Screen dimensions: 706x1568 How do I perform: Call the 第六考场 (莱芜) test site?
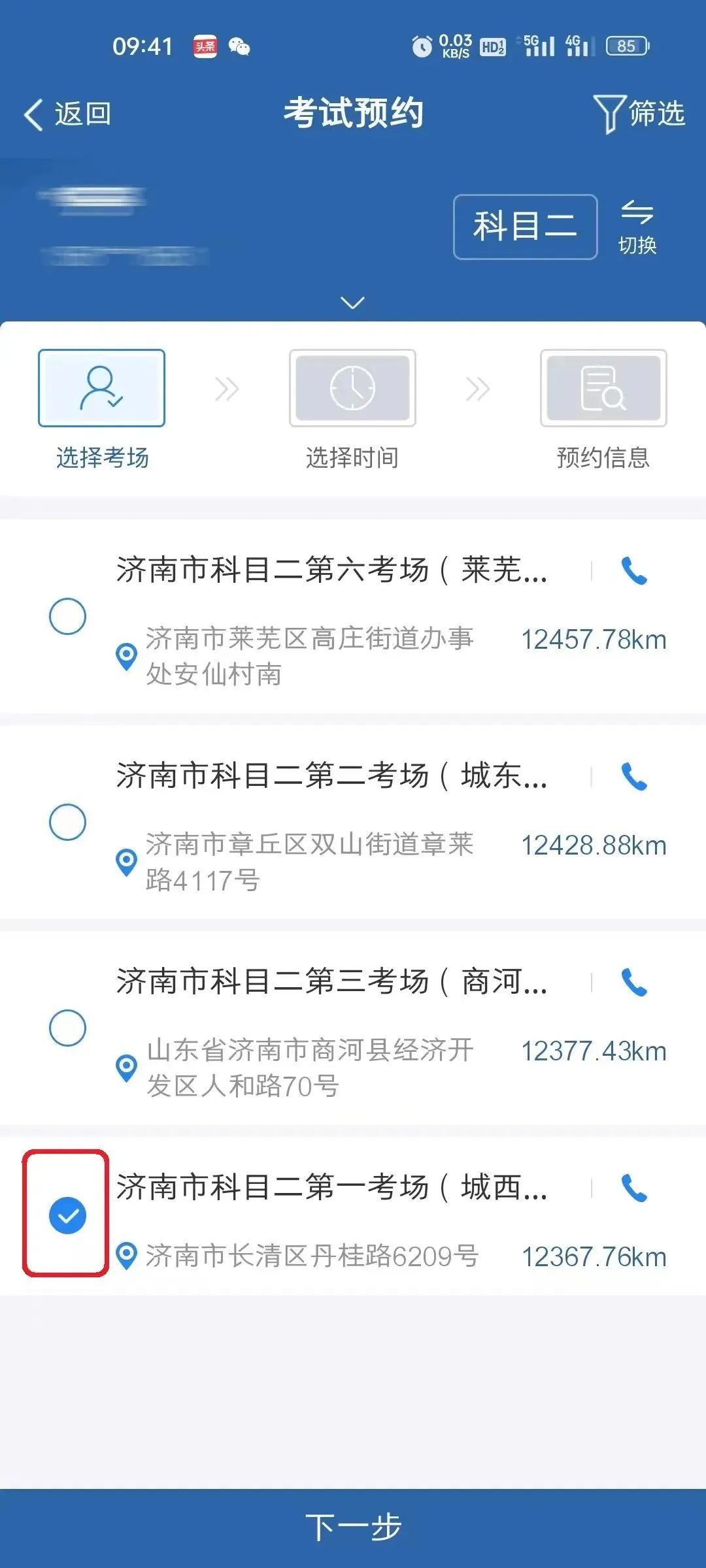tap(633, 571)
